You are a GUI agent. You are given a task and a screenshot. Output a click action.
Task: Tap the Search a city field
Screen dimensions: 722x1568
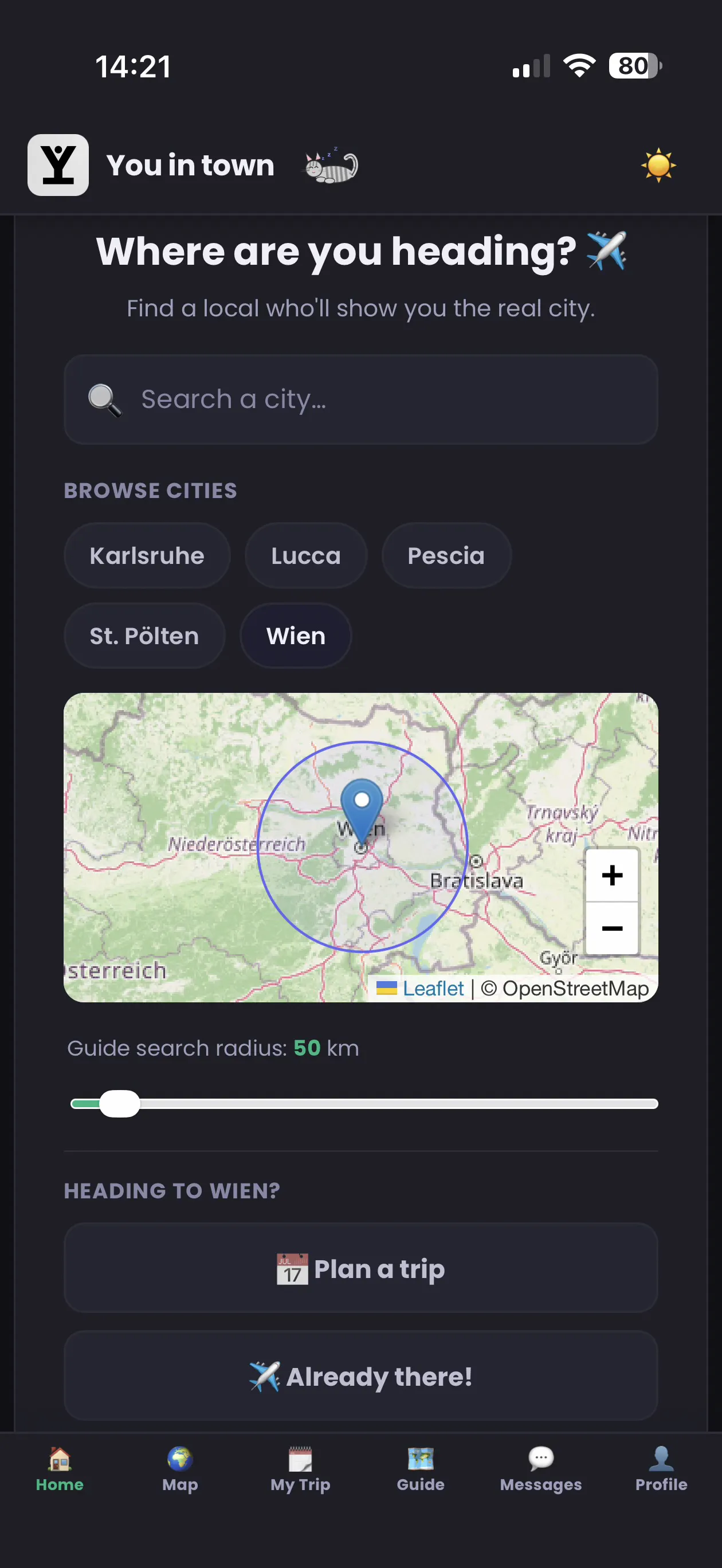click(x=360, y=399)
